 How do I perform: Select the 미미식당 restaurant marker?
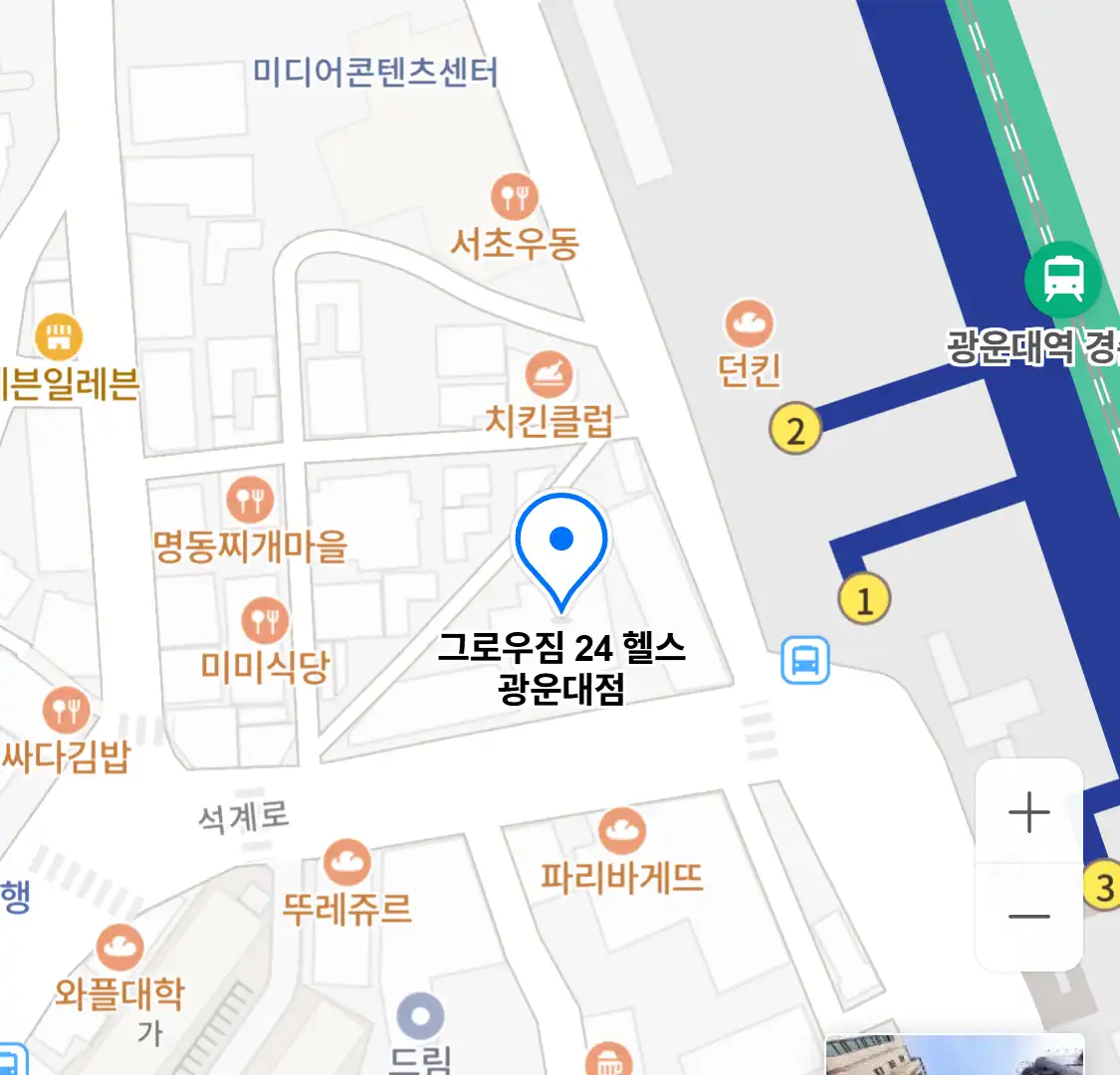(x=265, y=621)
